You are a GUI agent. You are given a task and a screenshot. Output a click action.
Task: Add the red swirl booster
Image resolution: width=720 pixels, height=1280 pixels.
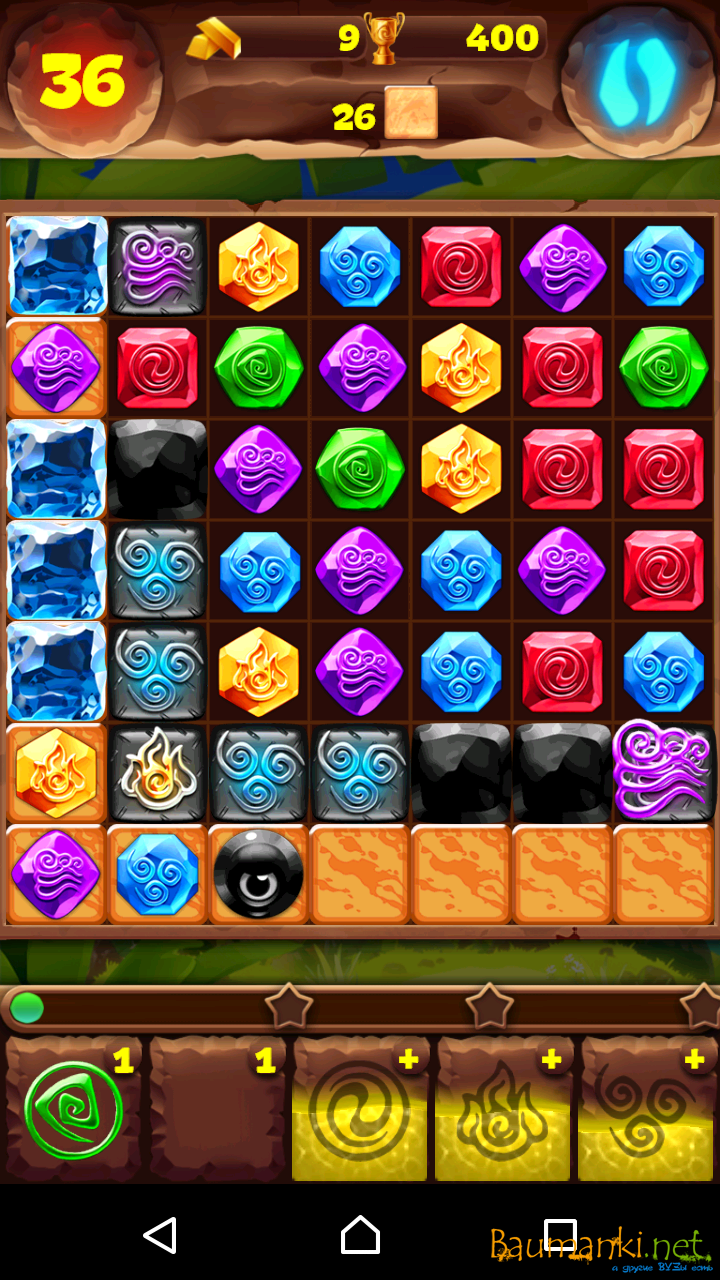[x=360, y=1110]
